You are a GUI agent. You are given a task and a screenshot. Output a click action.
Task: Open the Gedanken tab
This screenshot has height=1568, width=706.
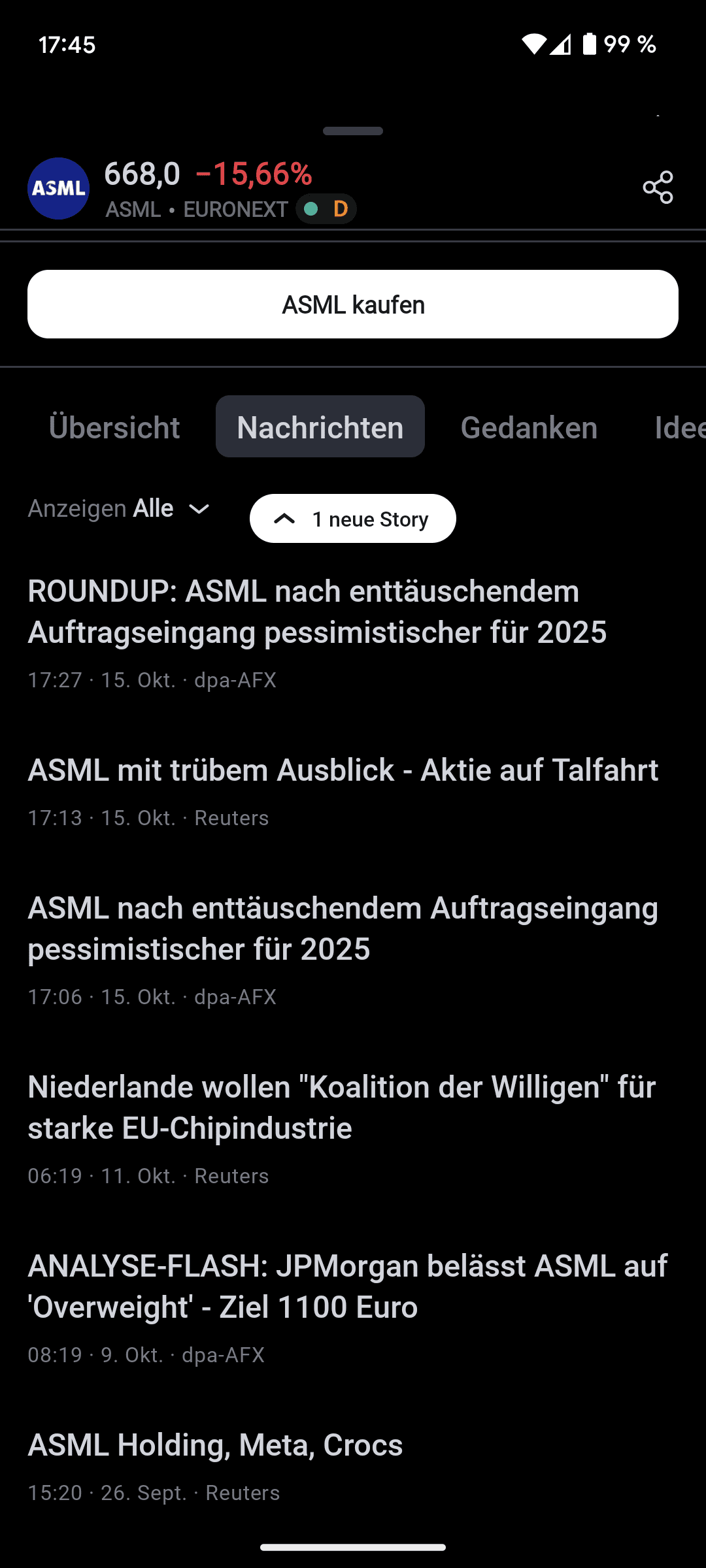coord(529,427)
